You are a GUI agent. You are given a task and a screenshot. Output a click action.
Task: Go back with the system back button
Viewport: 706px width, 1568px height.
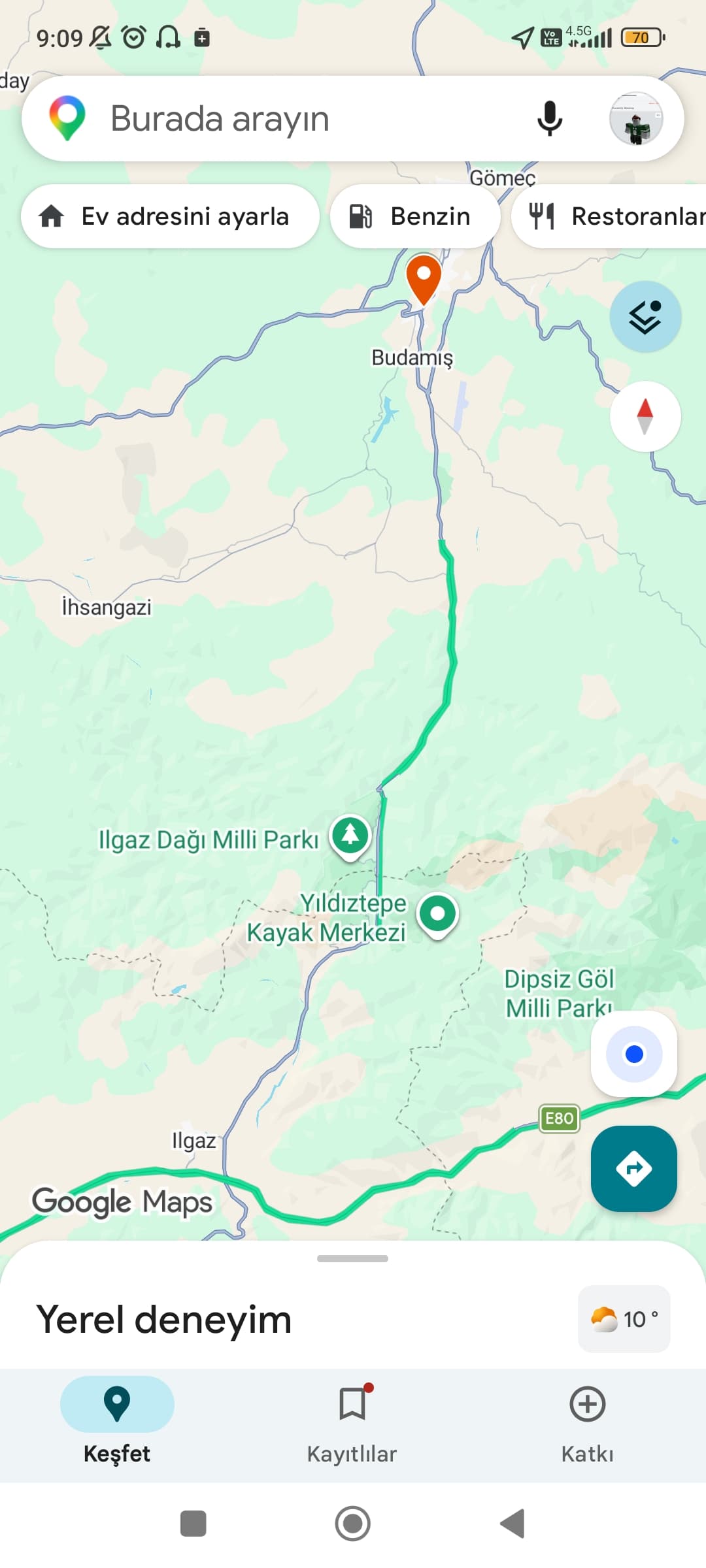[x=513, y=1524]
